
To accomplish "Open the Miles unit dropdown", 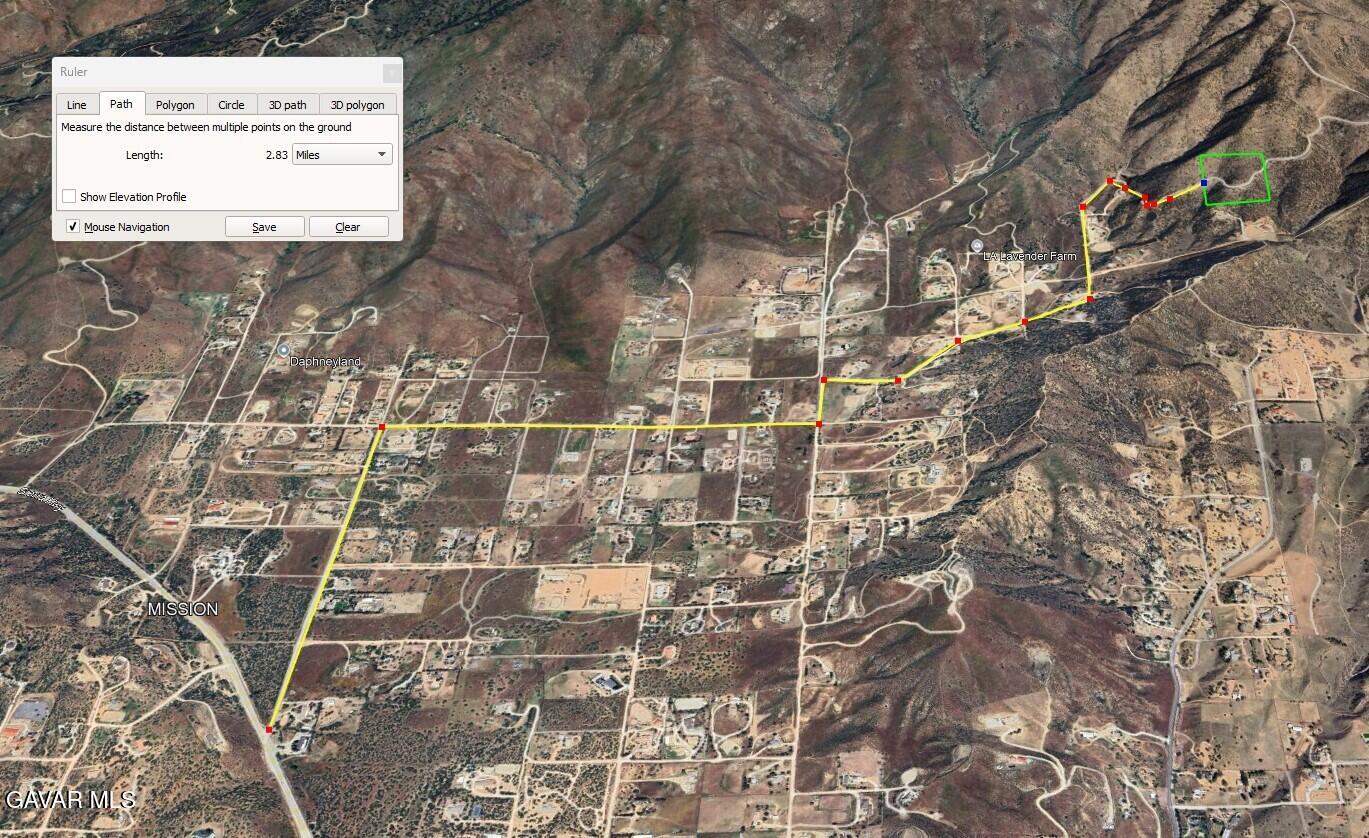I will tap(342, 155).
